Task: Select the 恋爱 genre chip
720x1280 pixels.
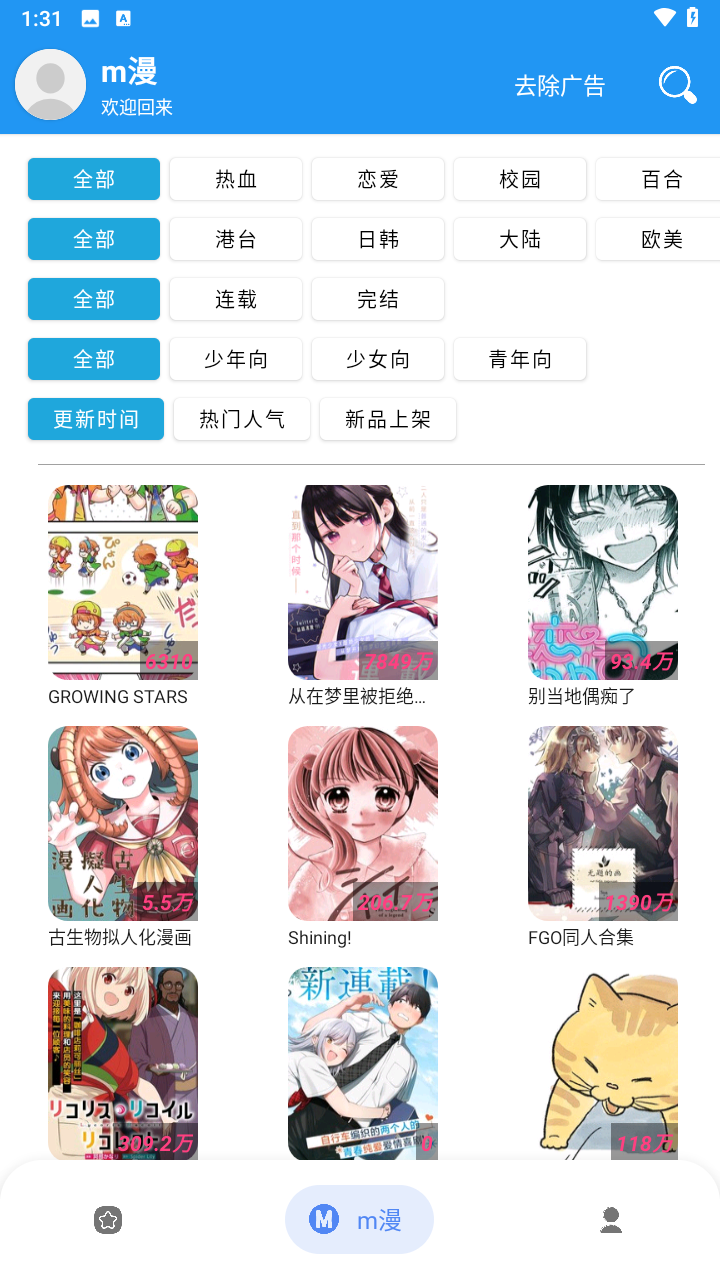Action: pyautogui.click(x=378, y=179)
